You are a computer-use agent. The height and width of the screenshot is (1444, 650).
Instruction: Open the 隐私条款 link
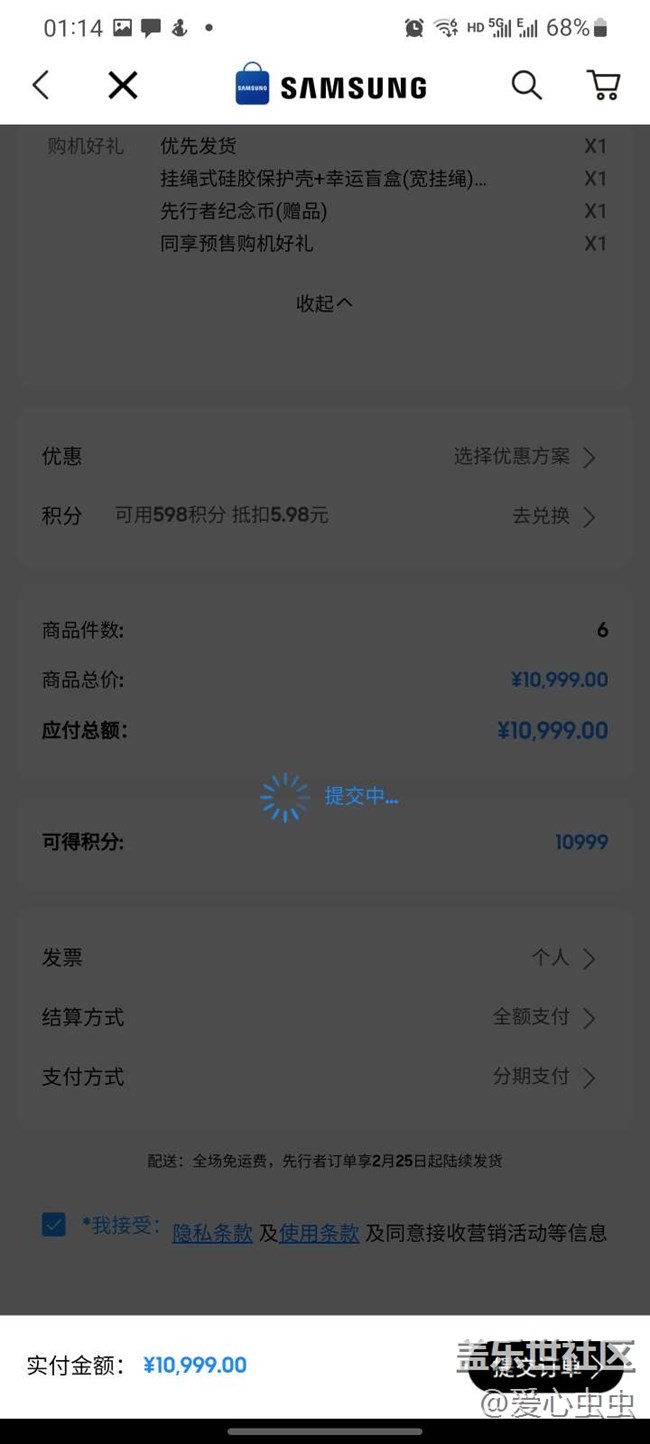click(212, 1233)
